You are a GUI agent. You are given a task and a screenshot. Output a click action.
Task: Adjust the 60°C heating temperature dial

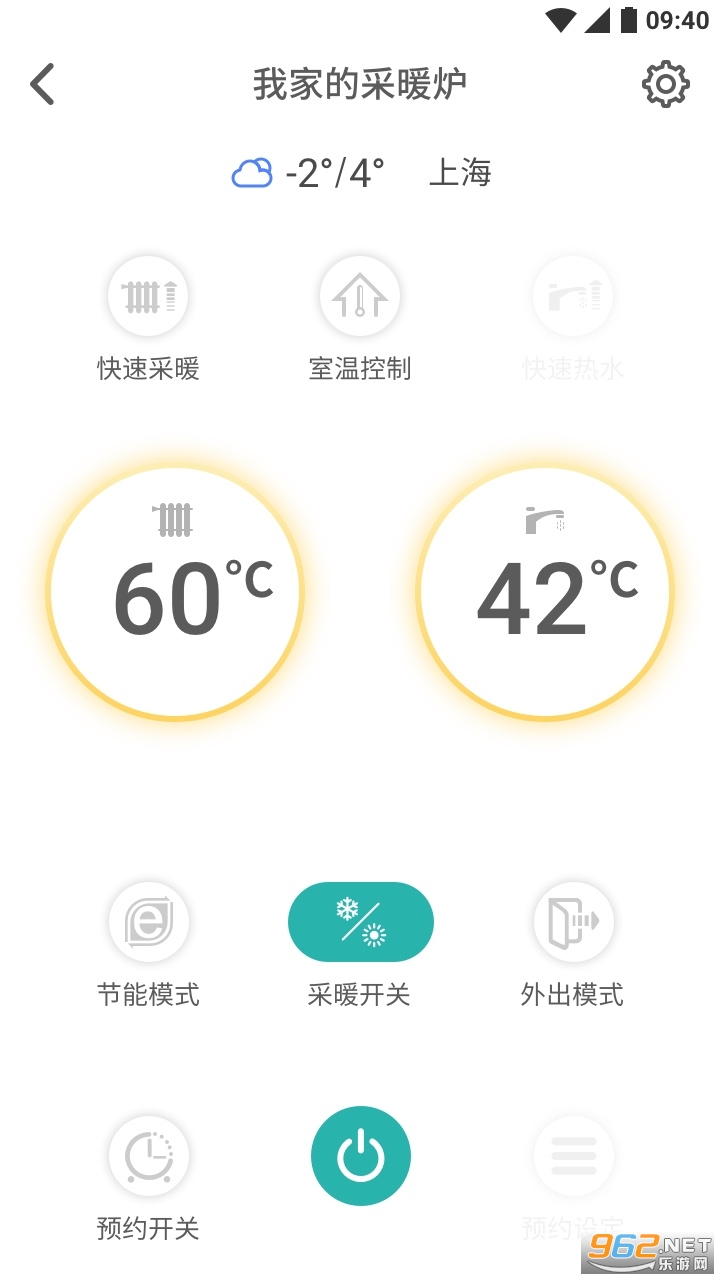[x=175, y=592]
